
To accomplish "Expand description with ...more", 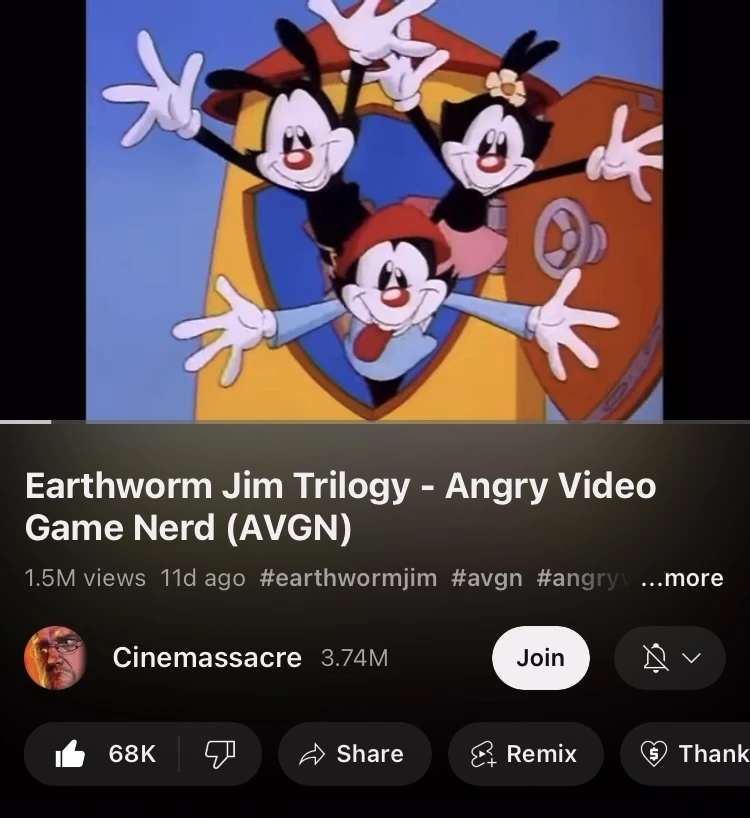I will [x=682, y=578].
